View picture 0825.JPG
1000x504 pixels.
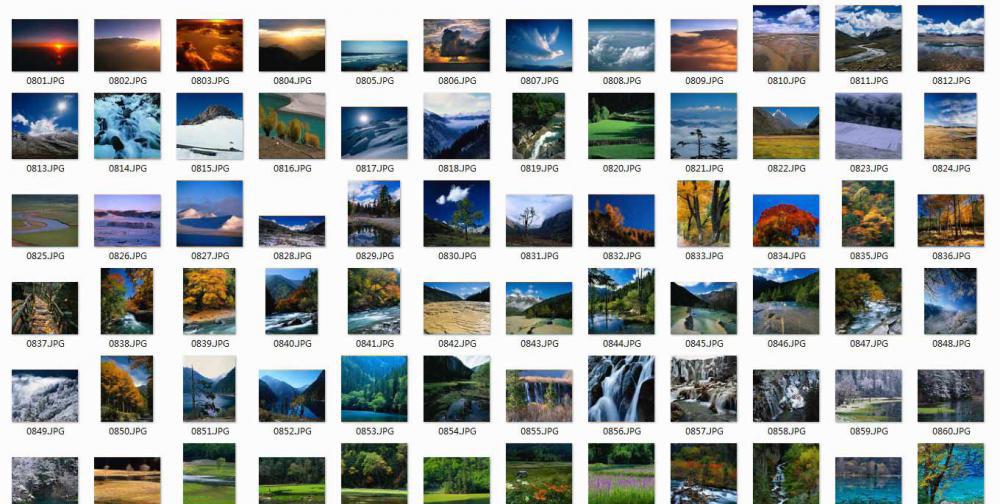[44, 220]
